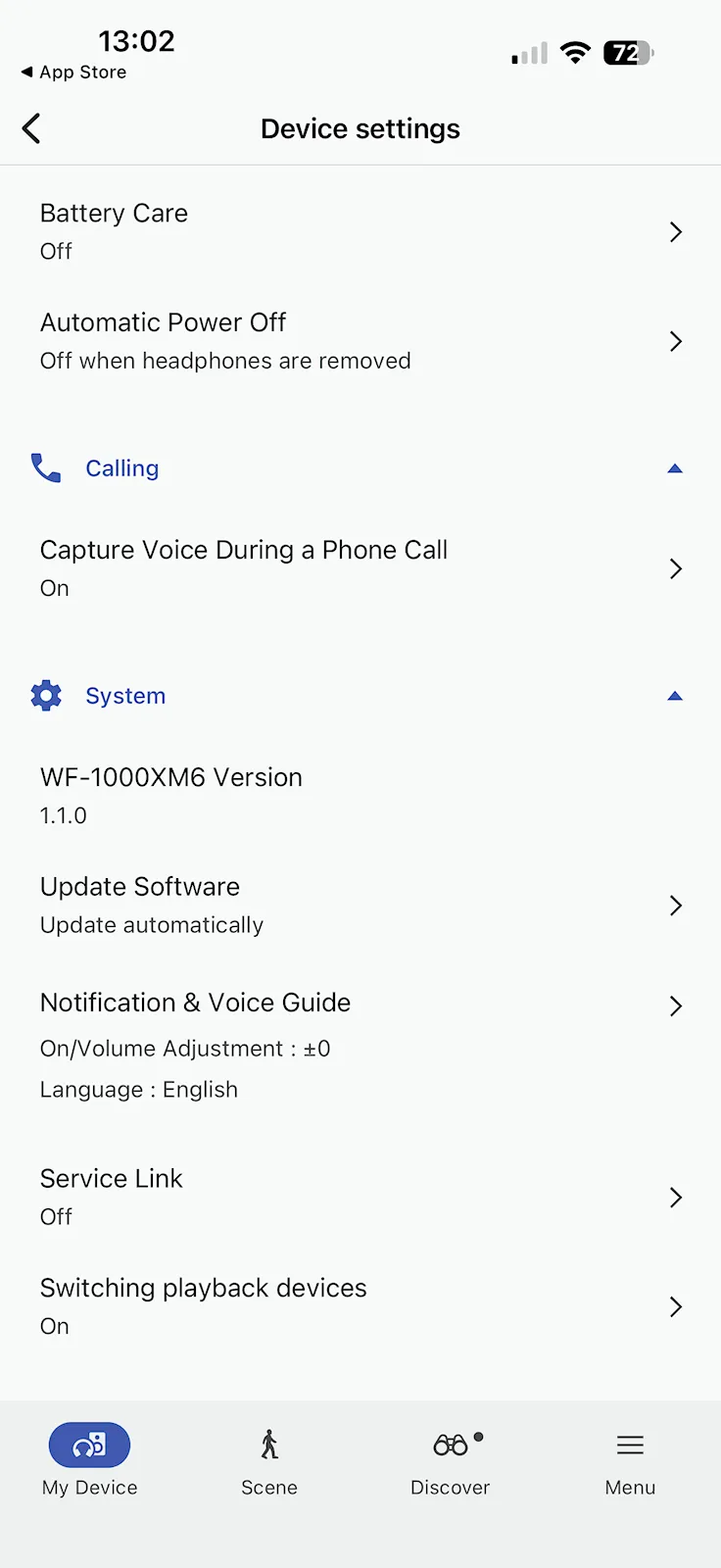The width and height of the screenshot is (721, 1568).
Task: Switch to the My Device tab
Action: click(89, 1459)
